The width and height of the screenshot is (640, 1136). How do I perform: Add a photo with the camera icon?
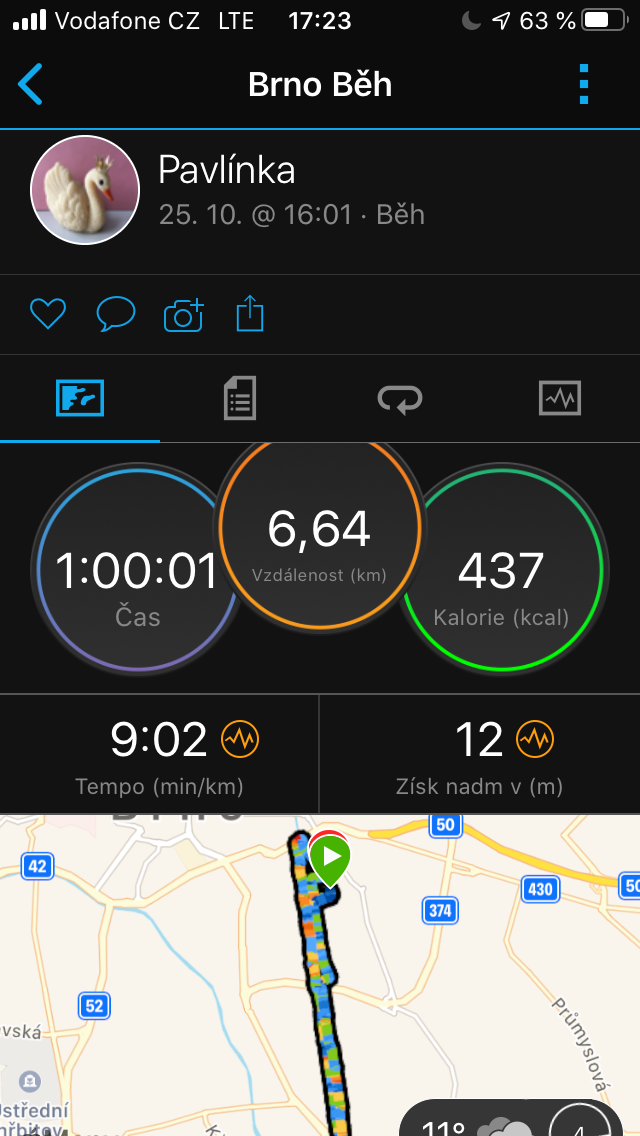183,314
